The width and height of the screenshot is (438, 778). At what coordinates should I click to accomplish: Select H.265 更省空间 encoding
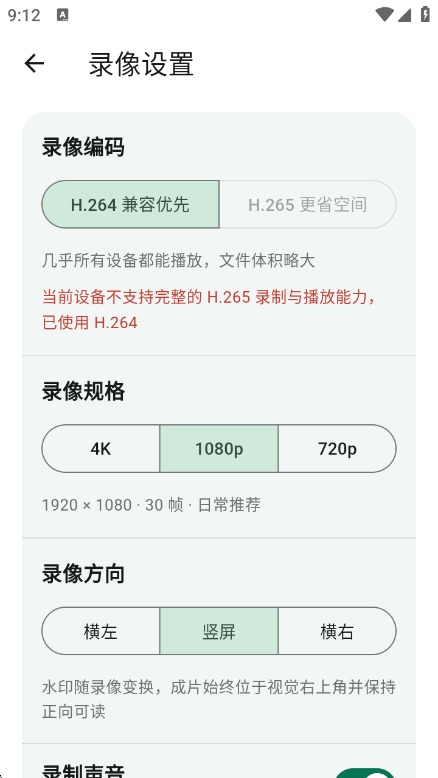(x=308, y=204)
